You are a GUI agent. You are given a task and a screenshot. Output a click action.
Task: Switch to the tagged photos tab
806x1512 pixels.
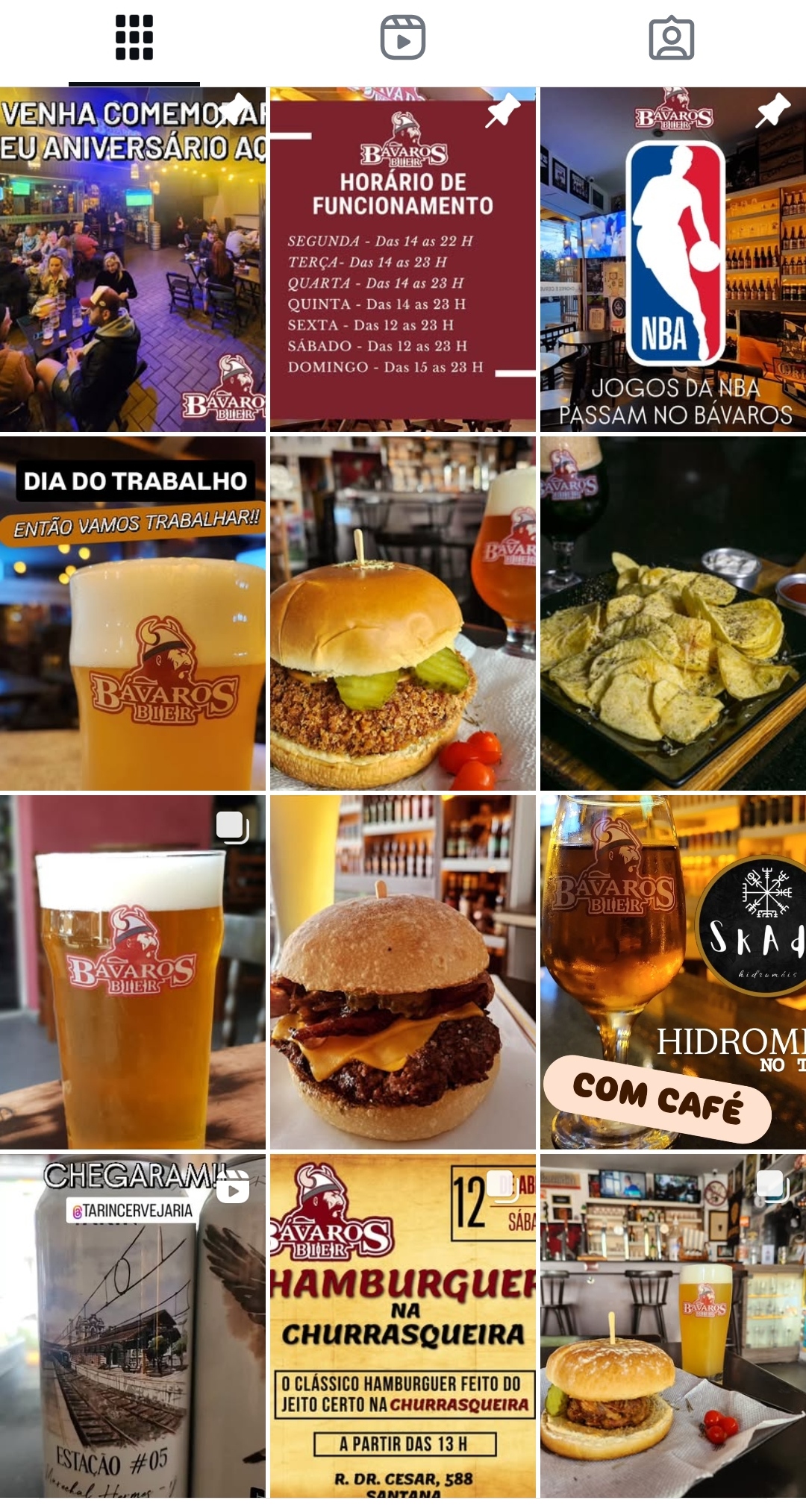point(672,37)
